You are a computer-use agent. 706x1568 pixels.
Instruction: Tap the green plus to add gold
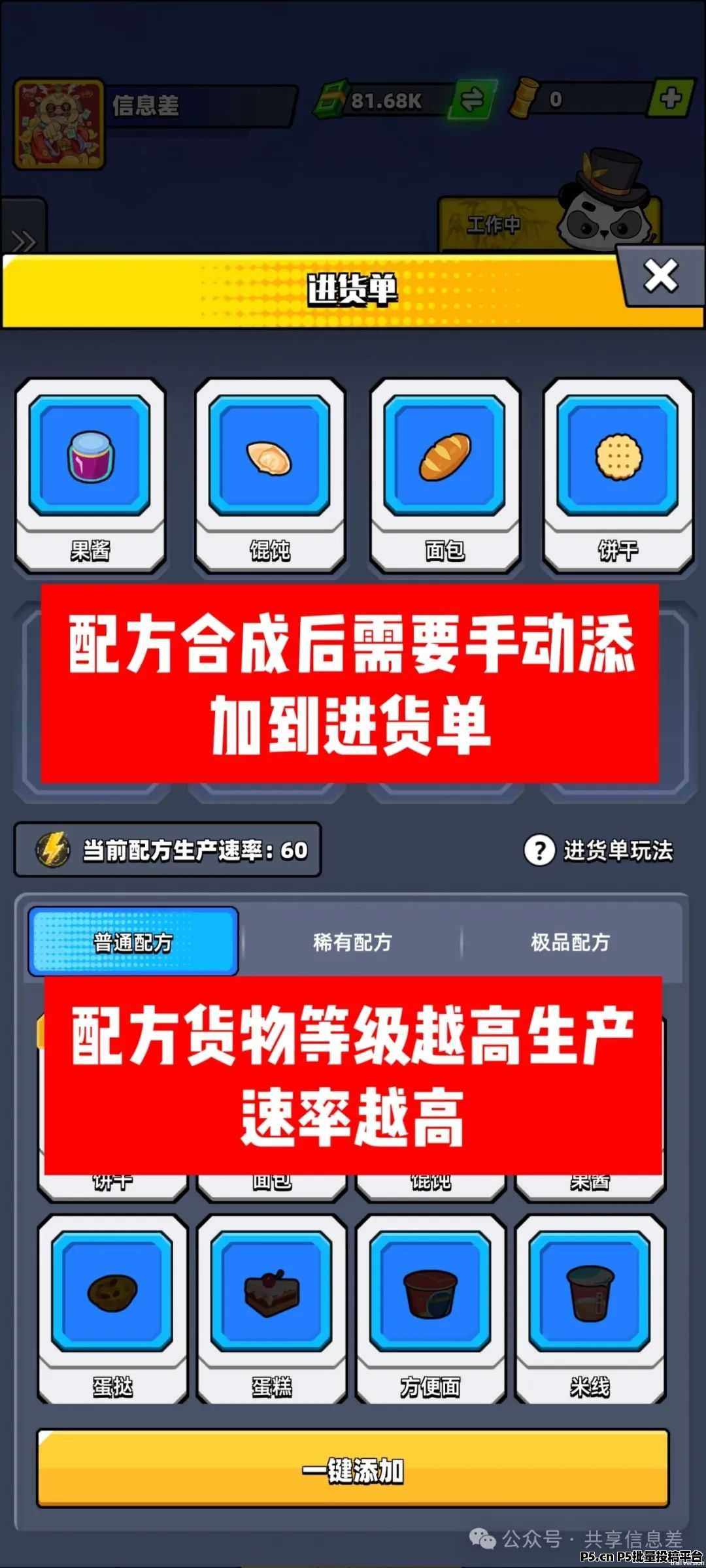(671, 99)
